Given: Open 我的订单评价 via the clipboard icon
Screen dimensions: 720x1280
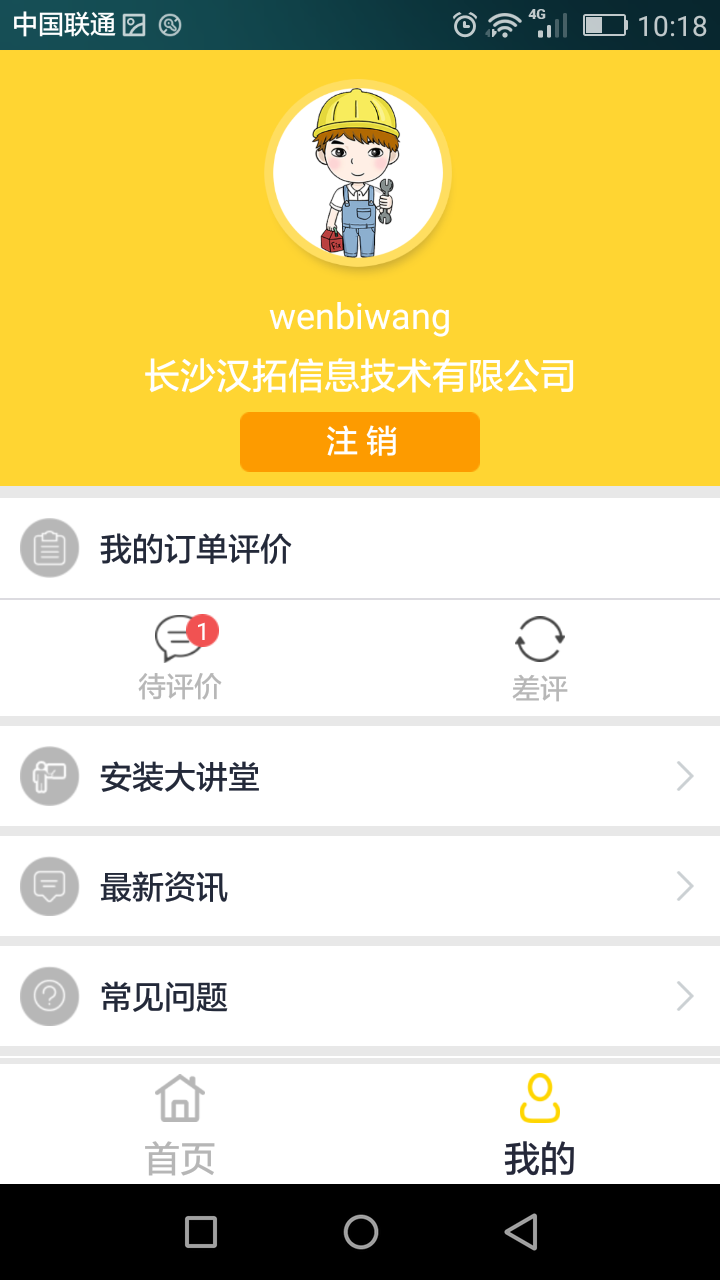Looking at the screenshot, I should pyautogui.click(x=49, y=548).
